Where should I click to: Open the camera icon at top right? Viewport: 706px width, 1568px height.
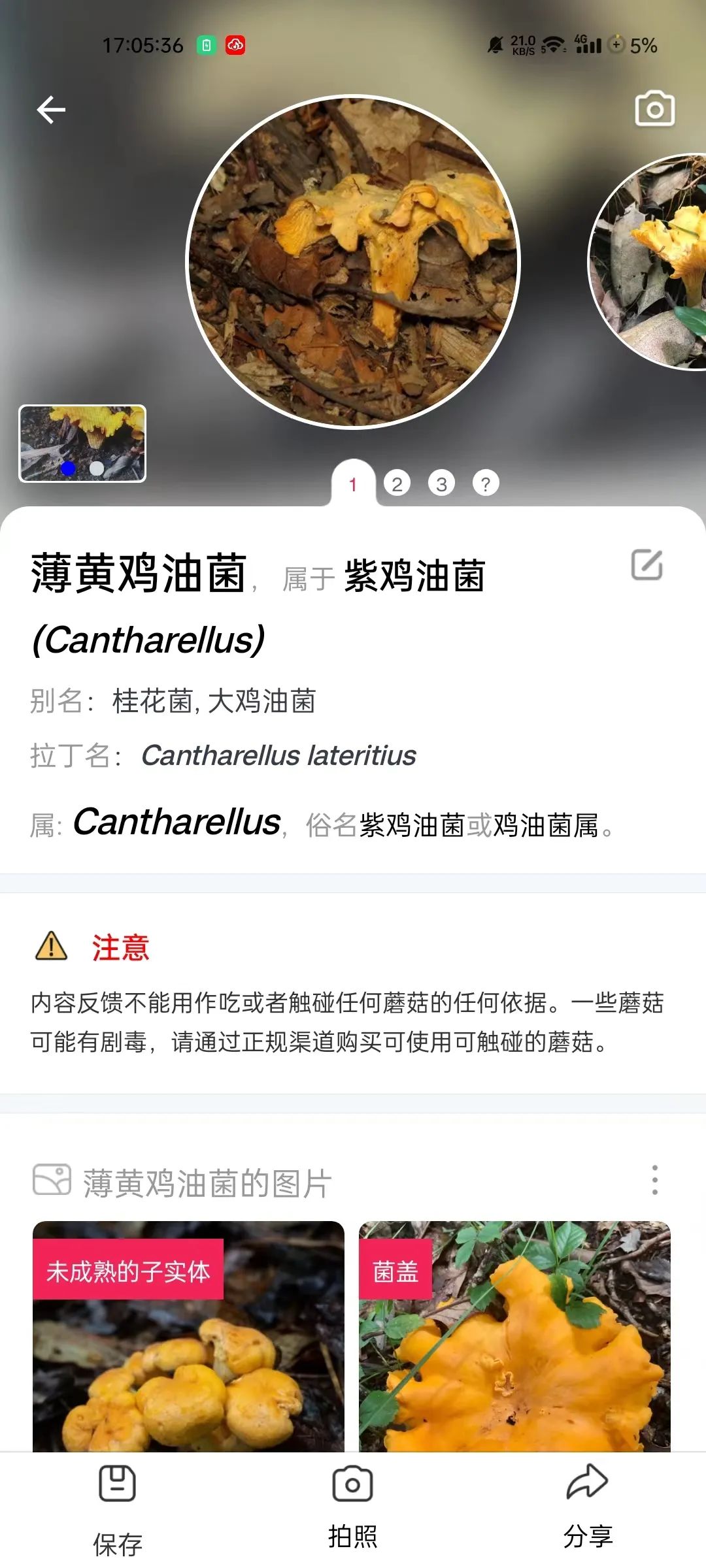[x=654, y=109]
